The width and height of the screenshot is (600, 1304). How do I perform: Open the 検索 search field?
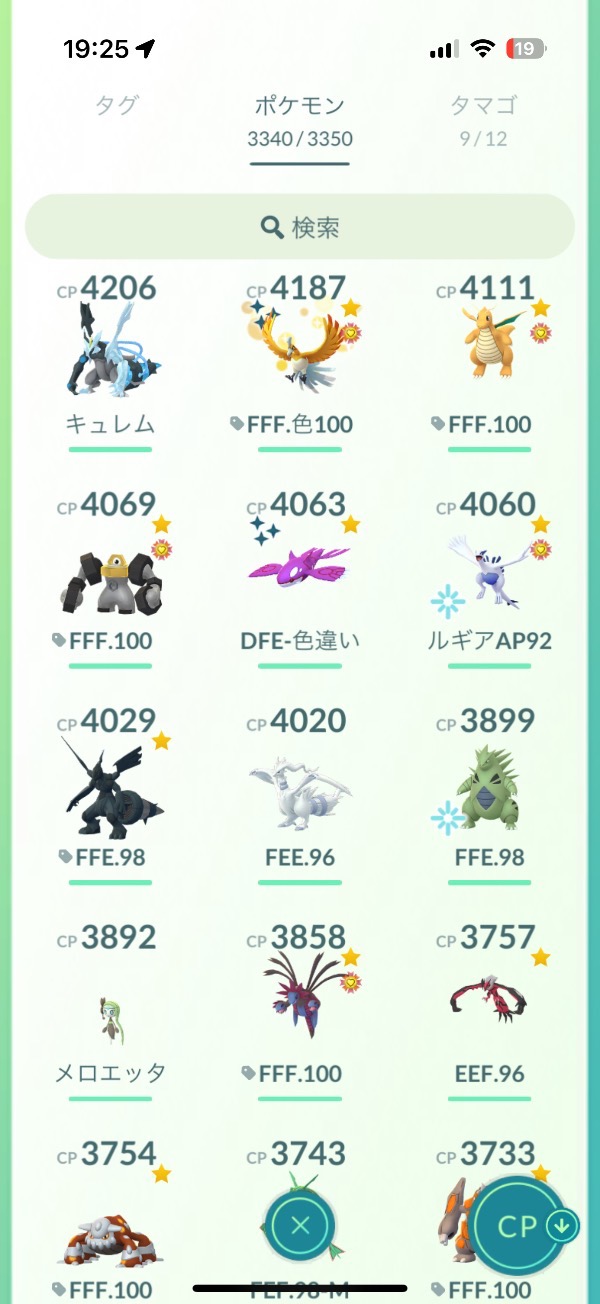(300, 227)
